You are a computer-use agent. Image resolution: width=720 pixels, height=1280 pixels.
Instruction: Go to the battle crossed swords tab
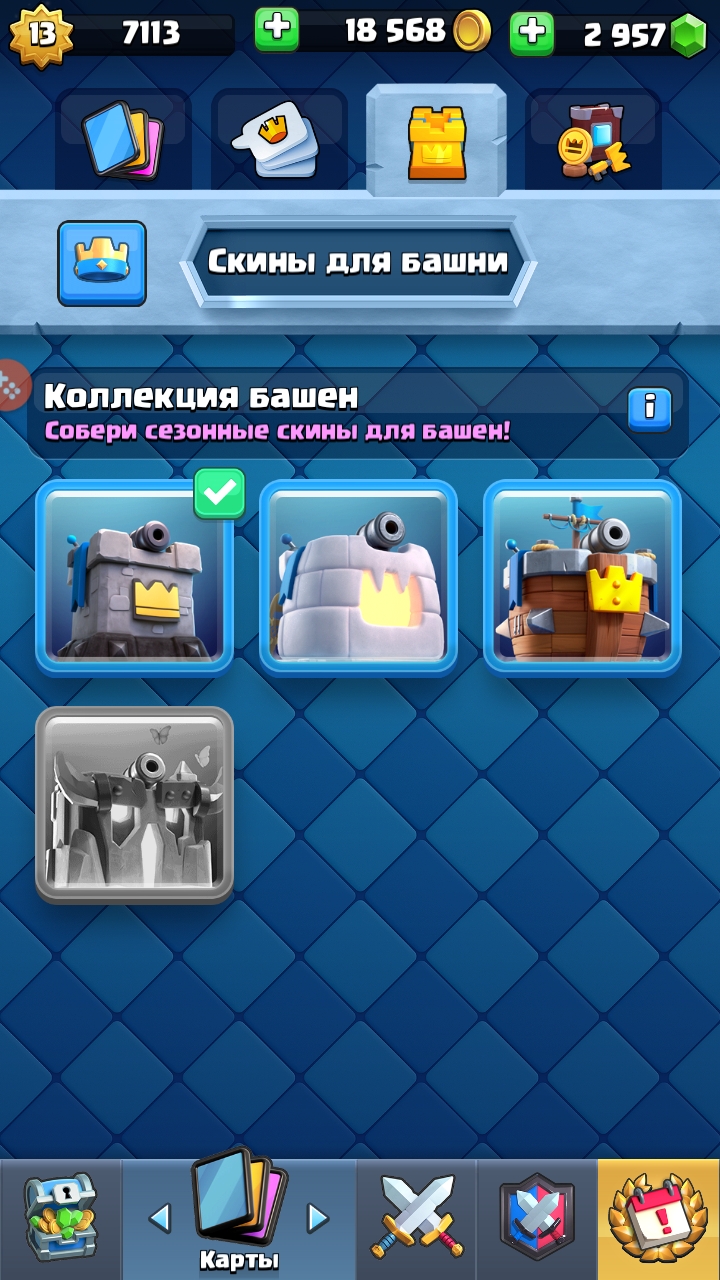coord(416,1218)
